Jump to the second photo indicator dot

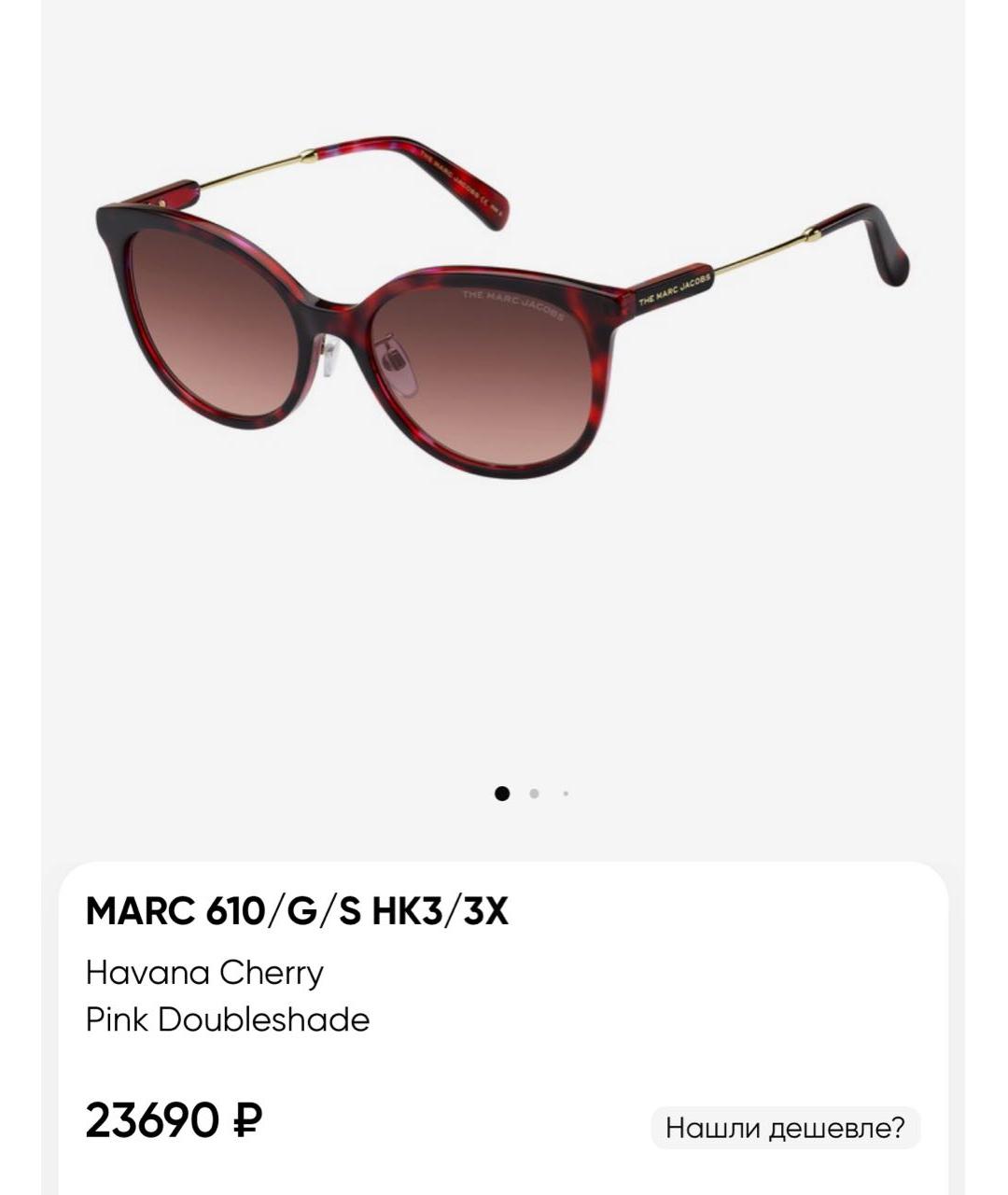(534, 794)
